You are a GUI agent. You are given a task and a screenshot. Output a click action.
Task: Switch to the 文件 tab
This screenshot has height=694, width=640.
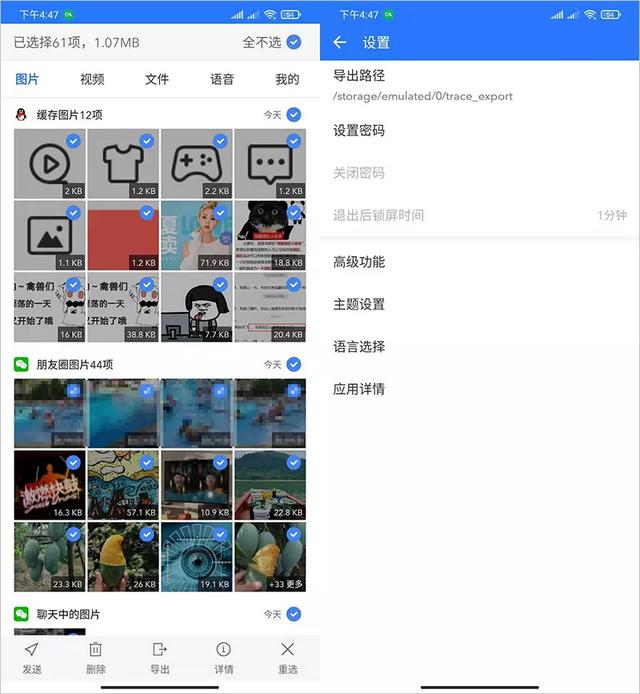pyautogui.click(x=157, y=79)
